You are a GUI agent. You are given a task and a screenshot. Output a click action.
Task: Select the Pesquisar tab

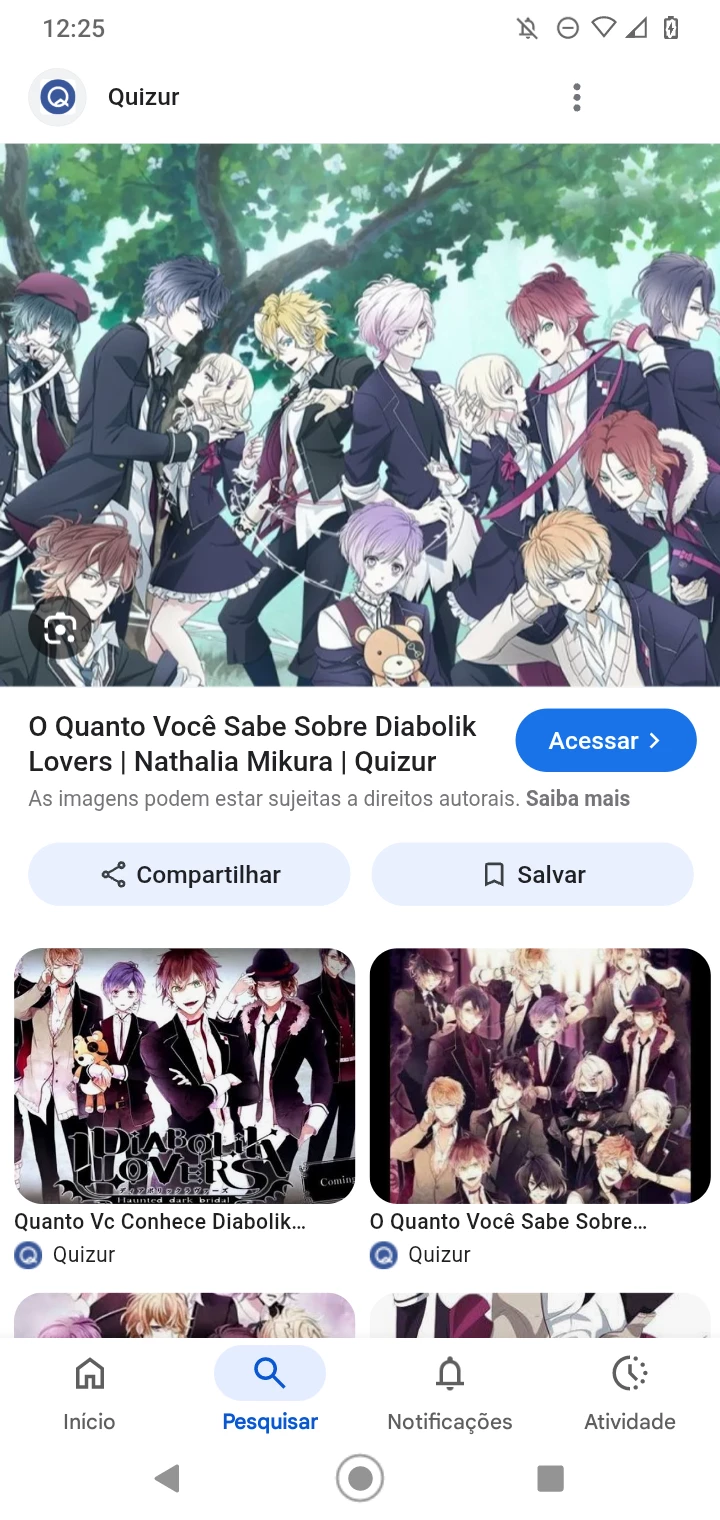click(270, 1392)
